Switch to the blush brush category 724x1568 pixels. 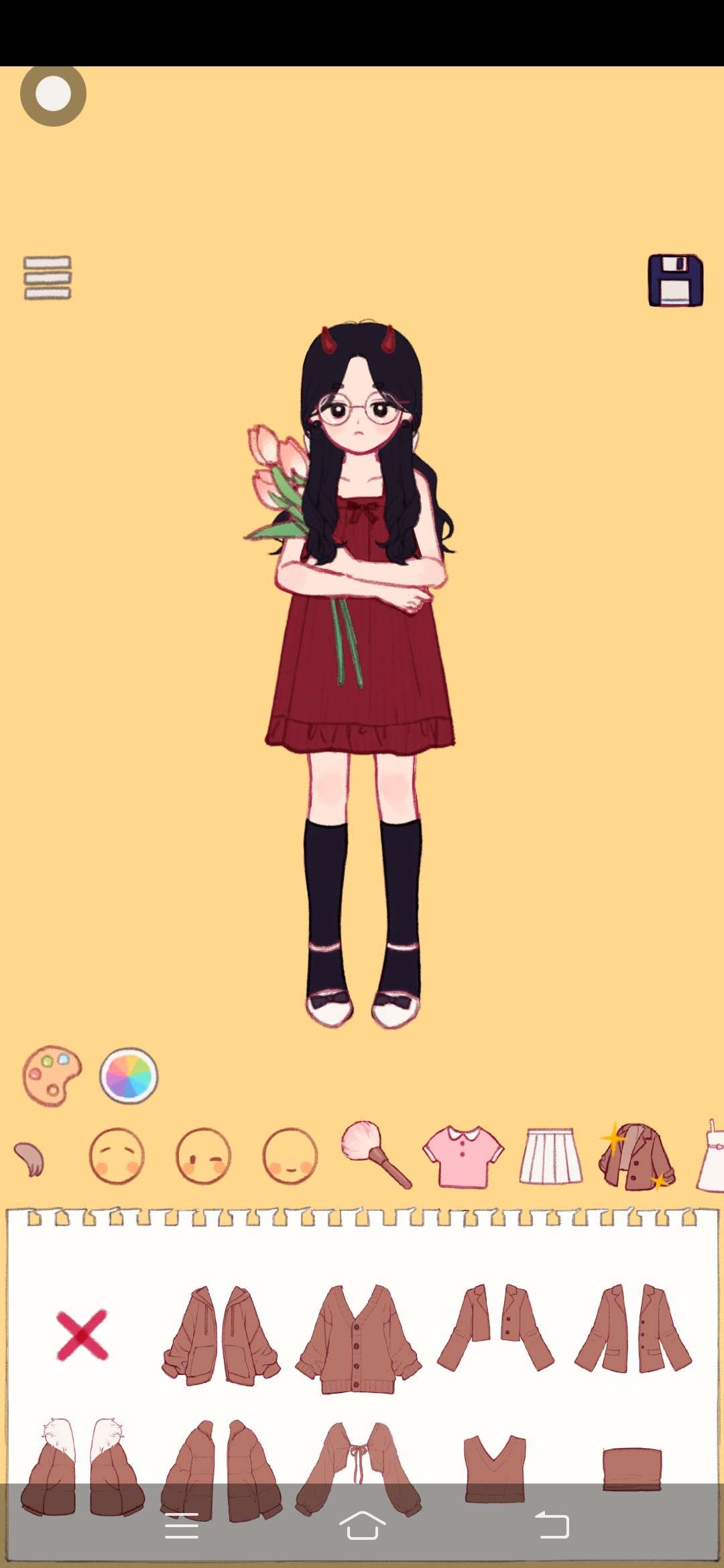[375, 1155]
